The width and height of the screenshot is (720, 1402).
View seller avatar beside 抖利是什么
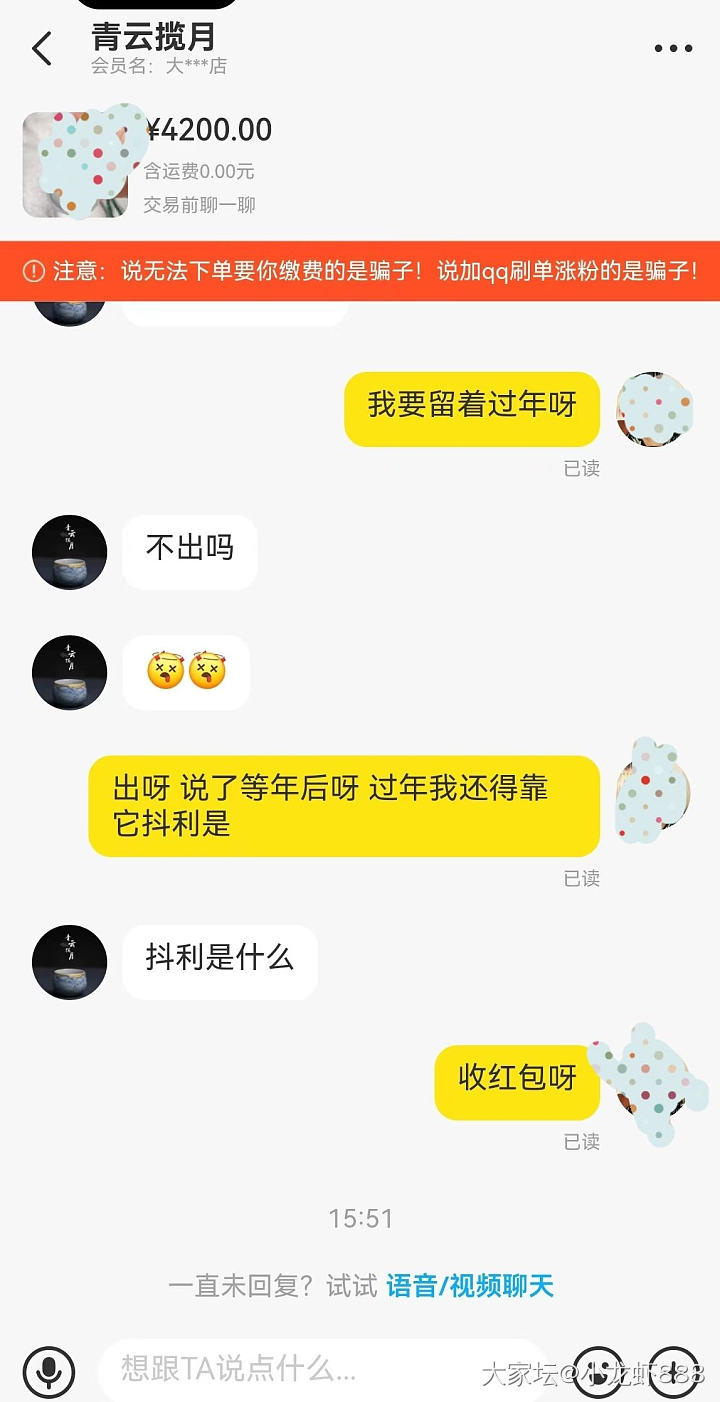click(69, 962)
